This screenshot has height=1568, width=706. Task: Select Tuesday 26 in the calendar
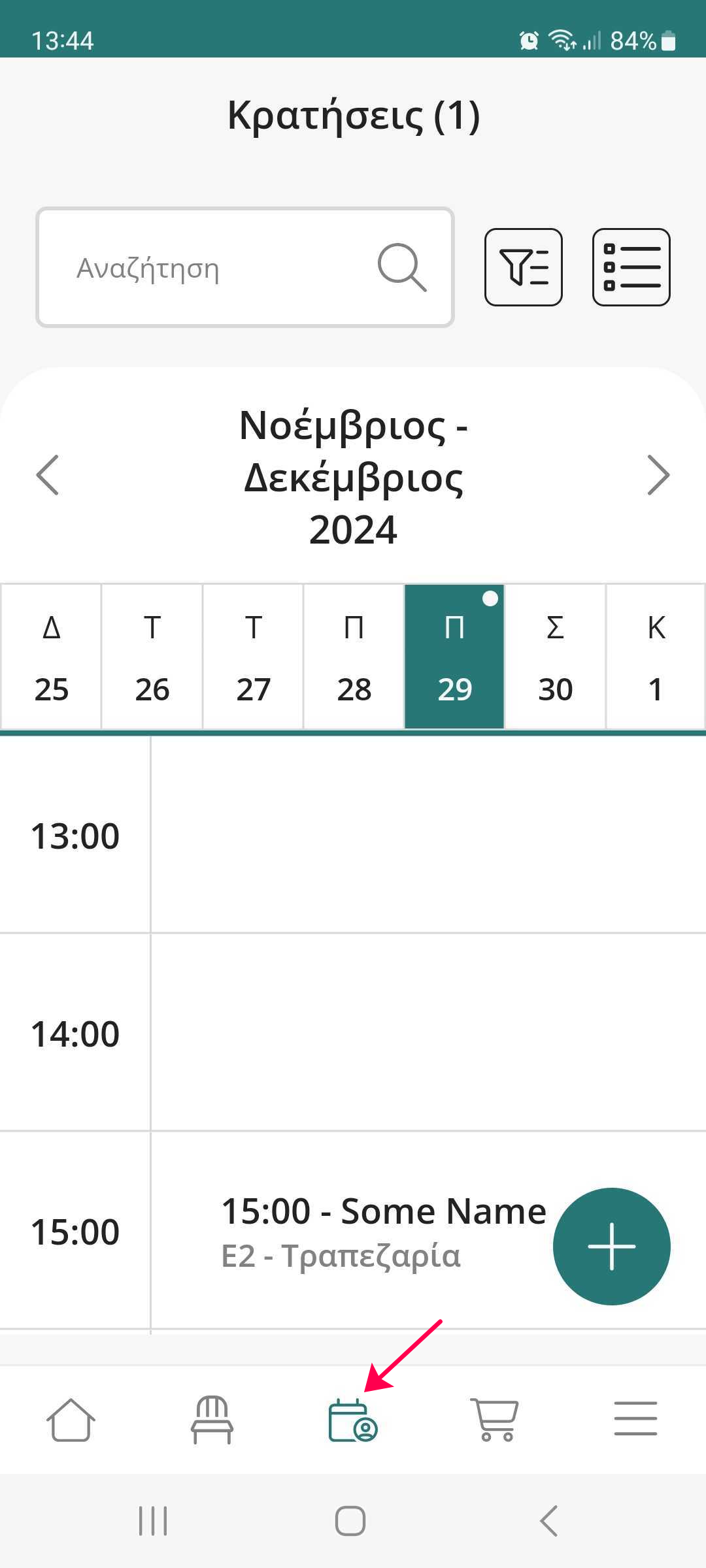coord(152,657)
